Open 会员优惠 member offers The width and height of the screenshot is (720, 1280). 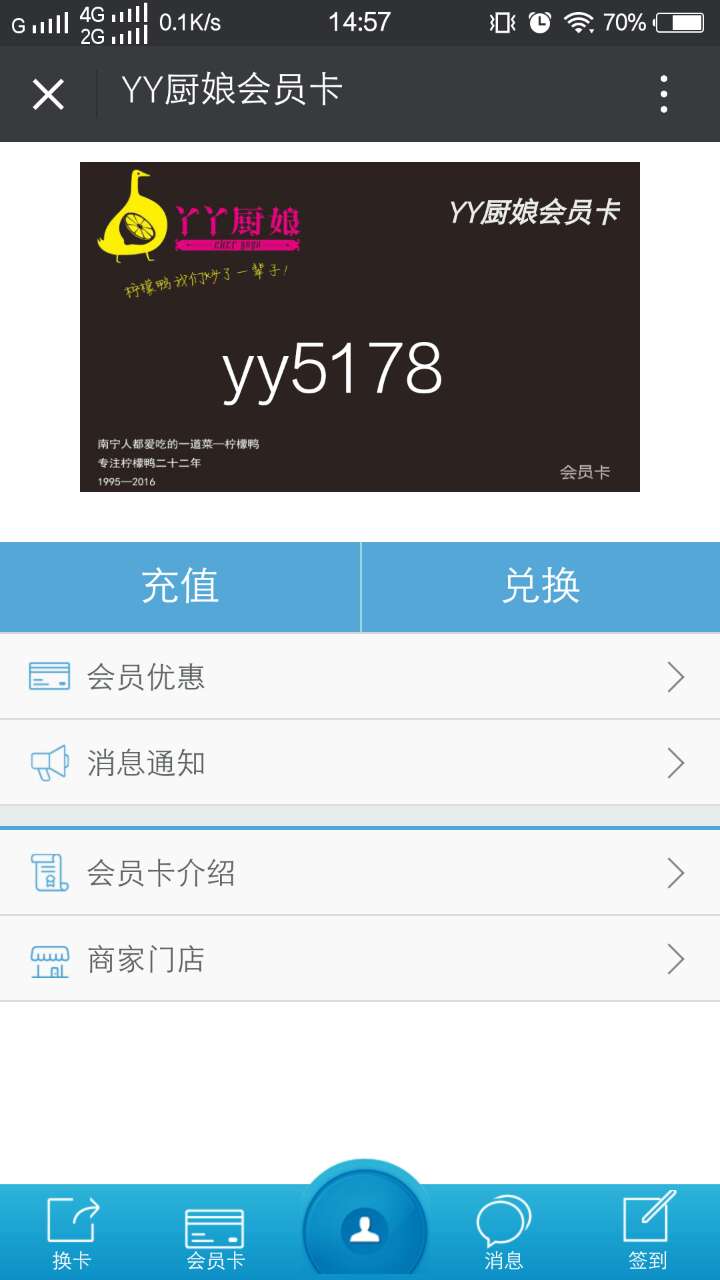[360, 677]
